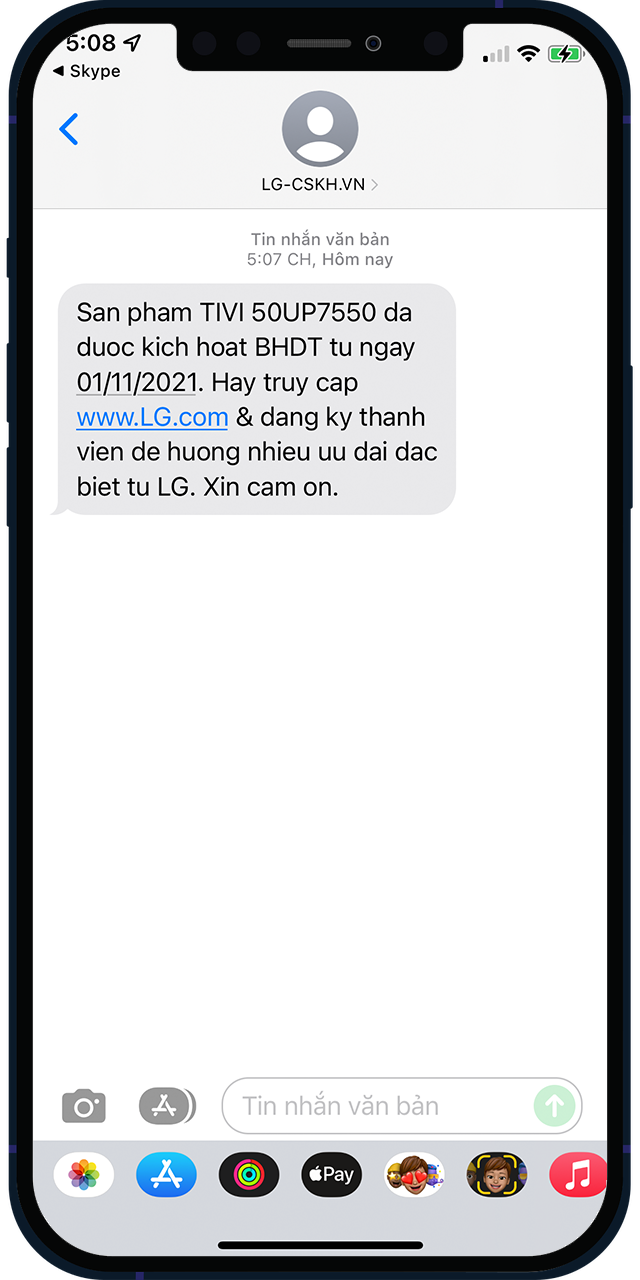This screenshot has width=640, height=1280.
Task: Open the App Store in the app strip
Action: [x=166, y=1175]
